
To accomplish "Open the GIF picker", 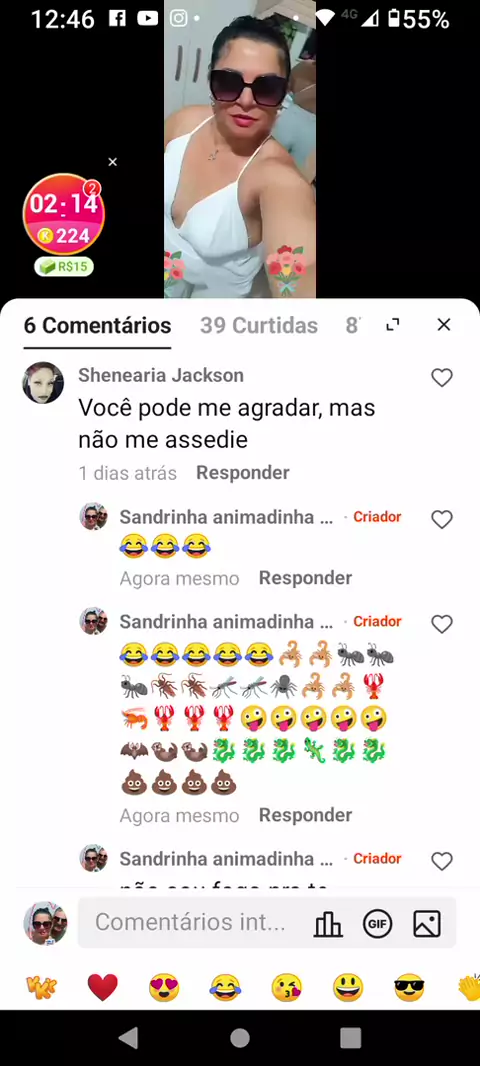I will (x=377, y=923).
